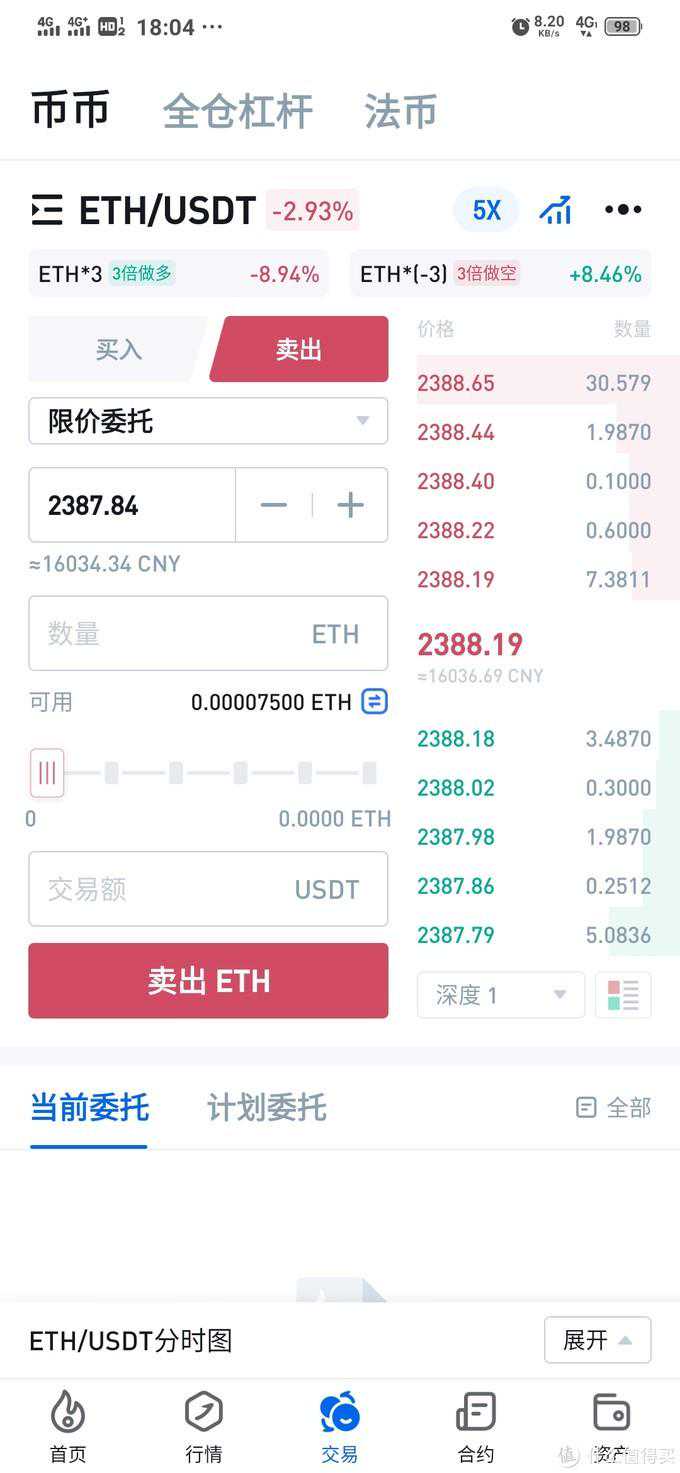Select the 买入 buy tab
Viewport: 680px width, 1473px height.
pos(119,350)
